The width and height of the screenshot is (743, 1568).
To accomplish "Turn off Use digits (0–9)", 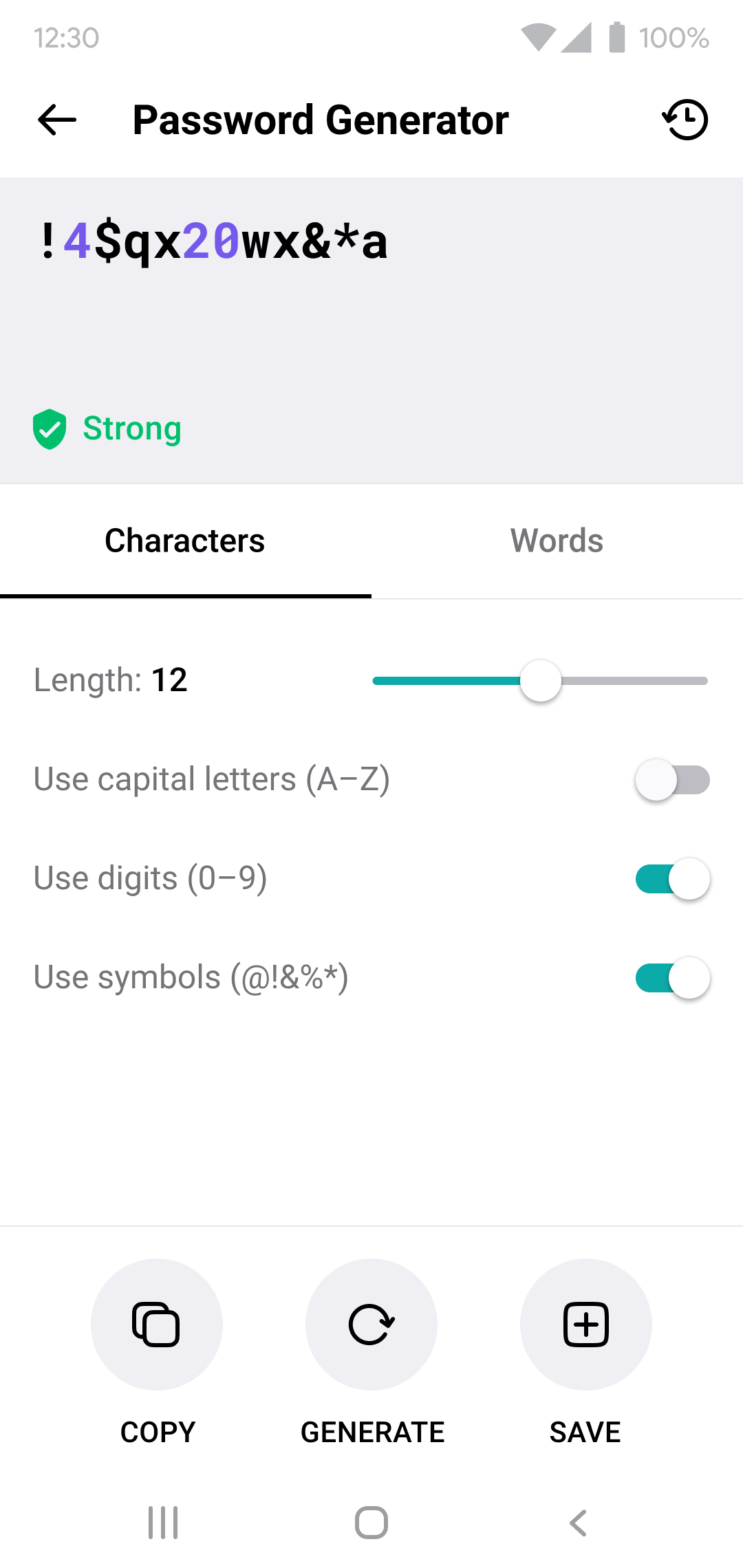I will (672, 879).
